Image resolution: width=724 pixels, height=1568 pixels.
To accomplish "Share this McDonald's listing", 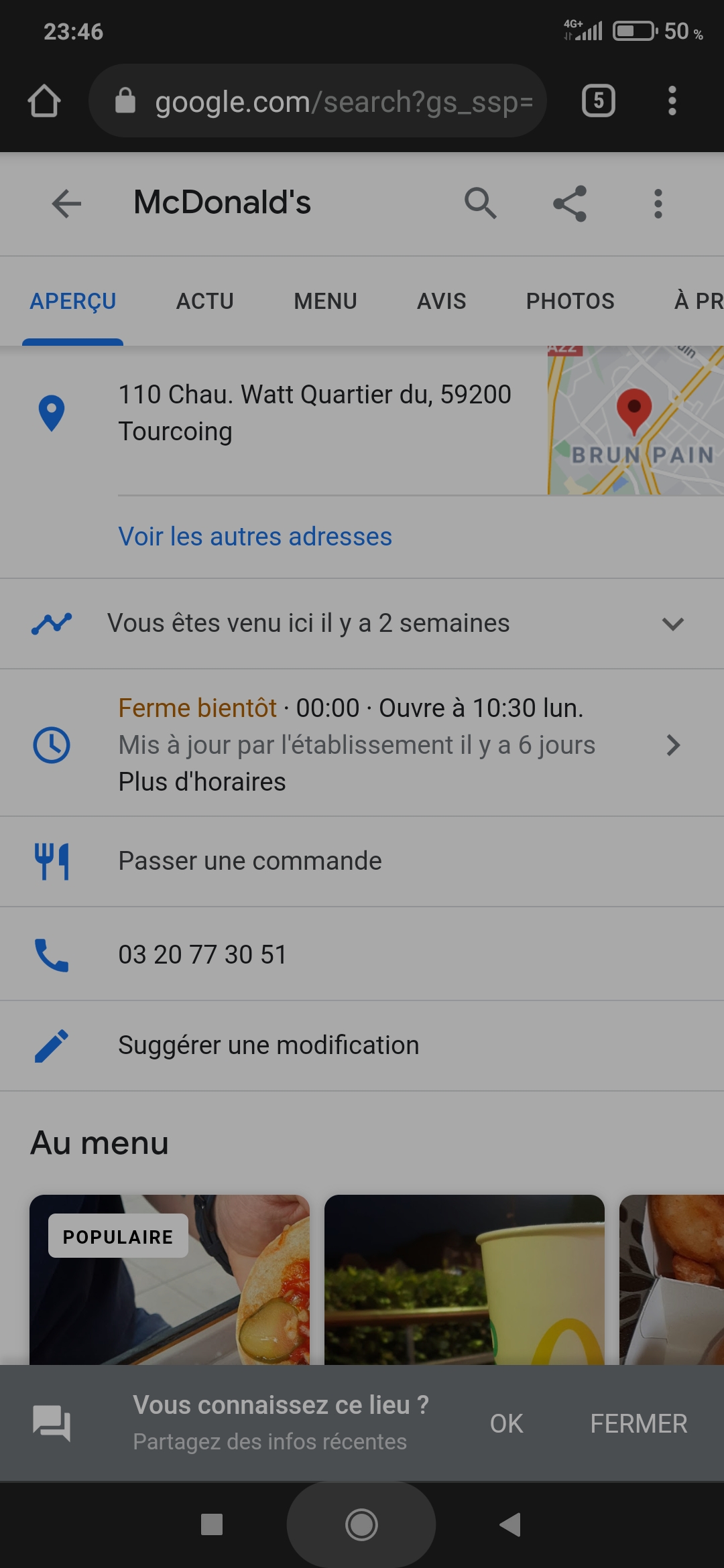I will click(x=570, y=203).
